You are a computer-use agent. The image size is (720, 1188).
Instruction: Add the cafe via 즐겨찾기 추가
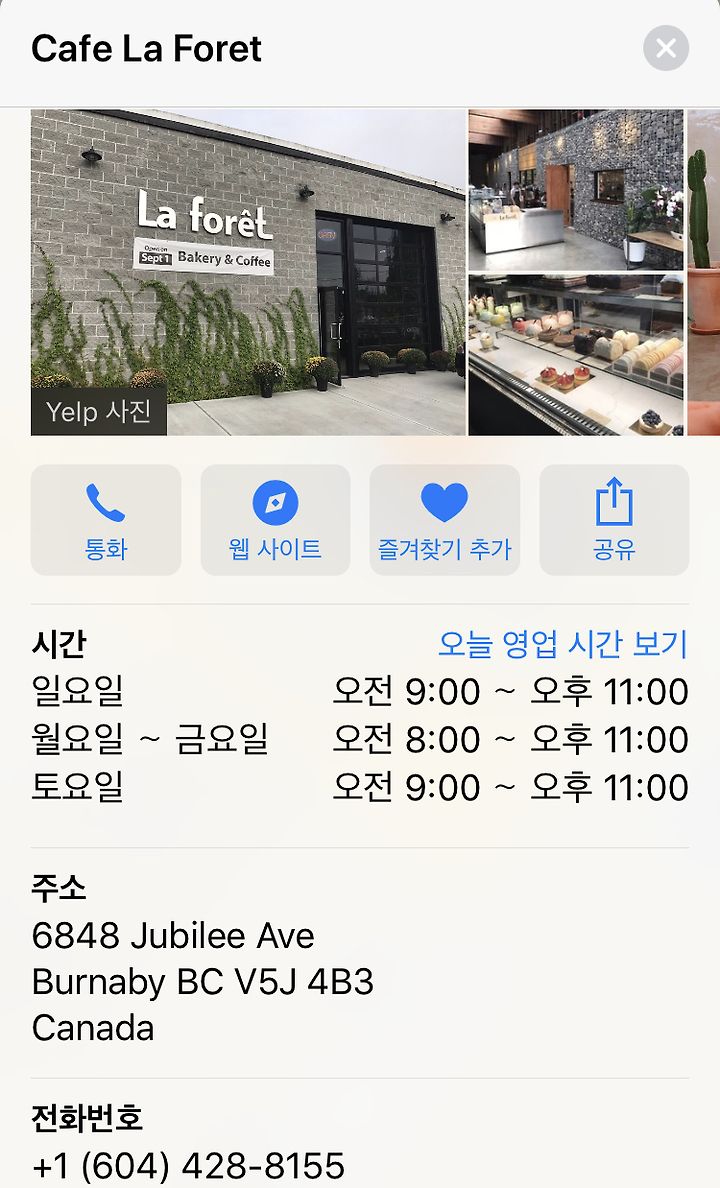[445, 520]
